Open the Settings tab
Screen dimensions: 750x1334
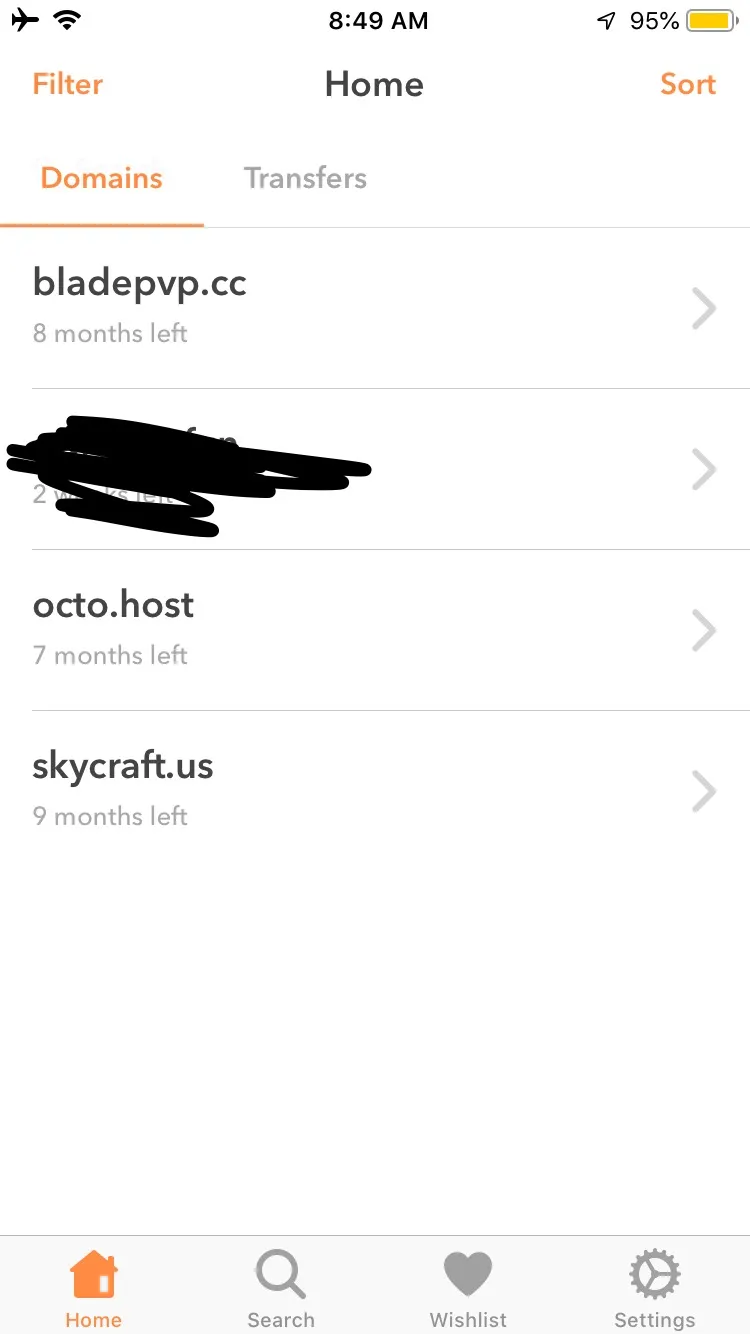[x=655, y=1288]
